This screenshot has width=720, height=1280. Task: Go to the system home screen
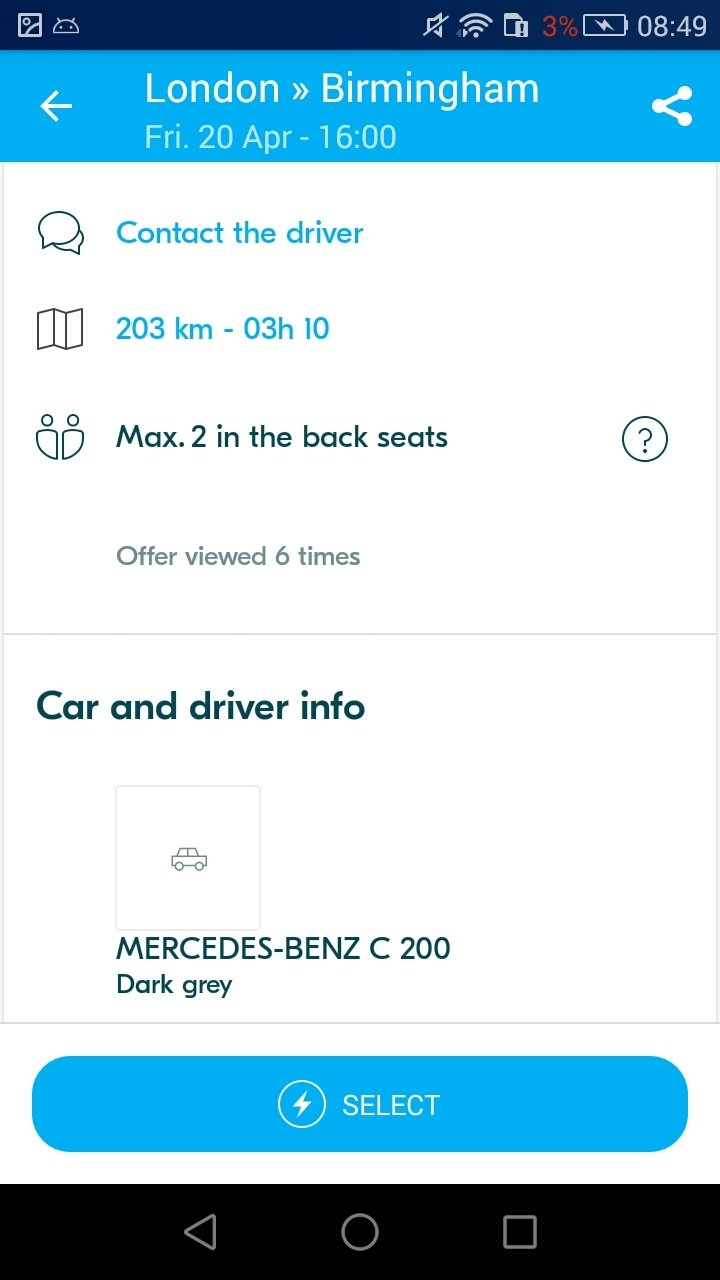click(360, 1232)
